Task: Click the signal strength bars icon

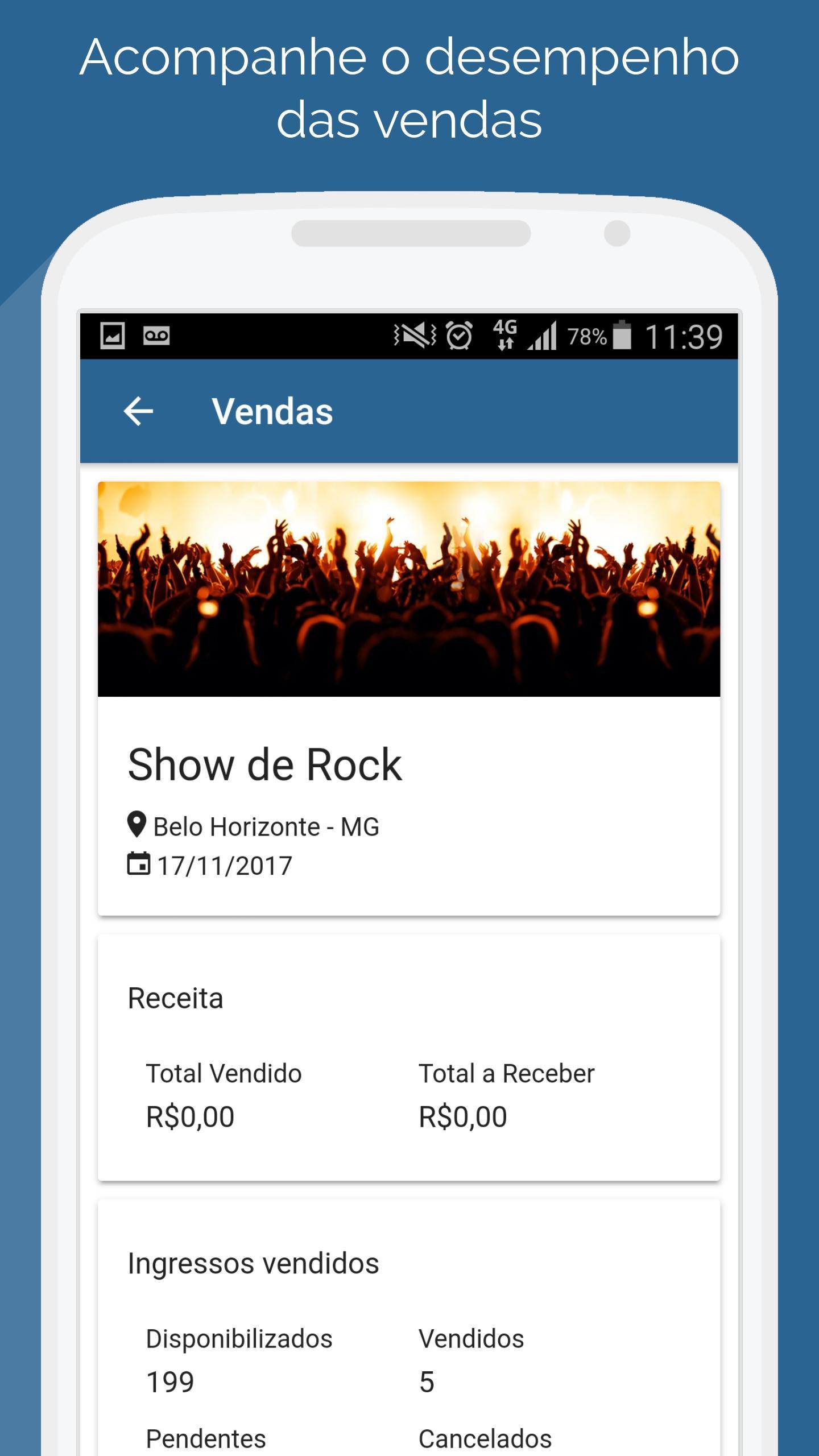Action: pyautogui.click(x=544, y=336)
